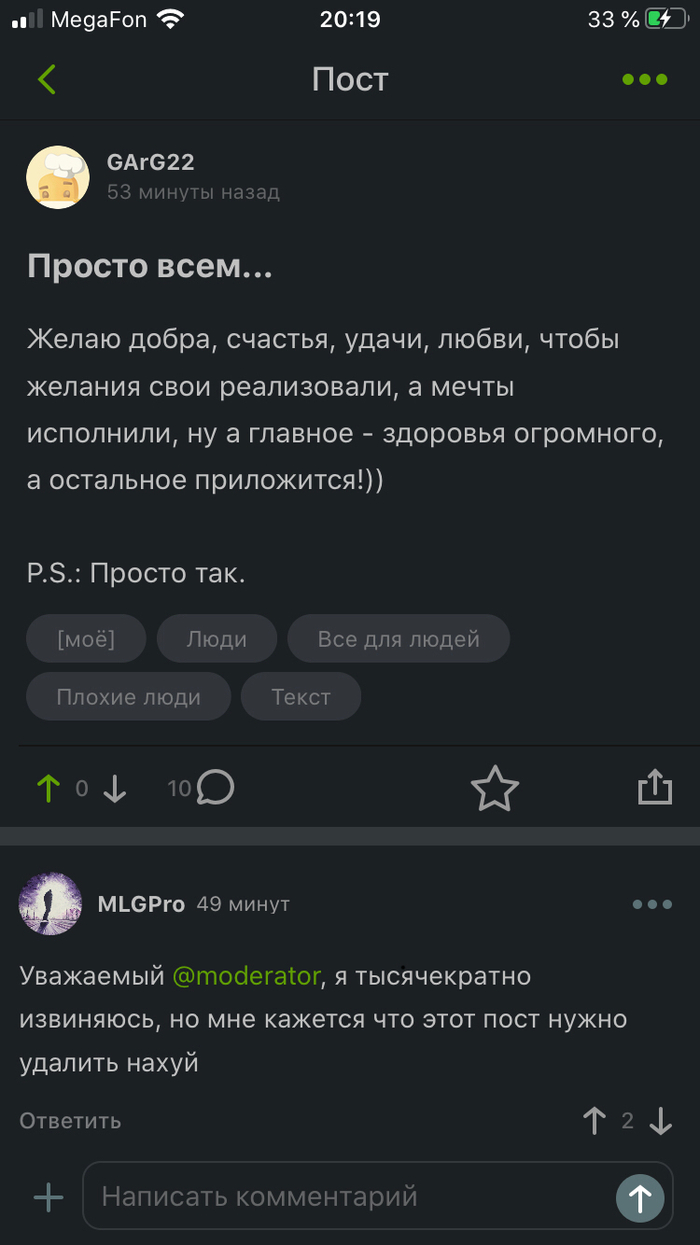Upvote the post by GArG22
Screen dimensions: 700x1245
point(48,789)
